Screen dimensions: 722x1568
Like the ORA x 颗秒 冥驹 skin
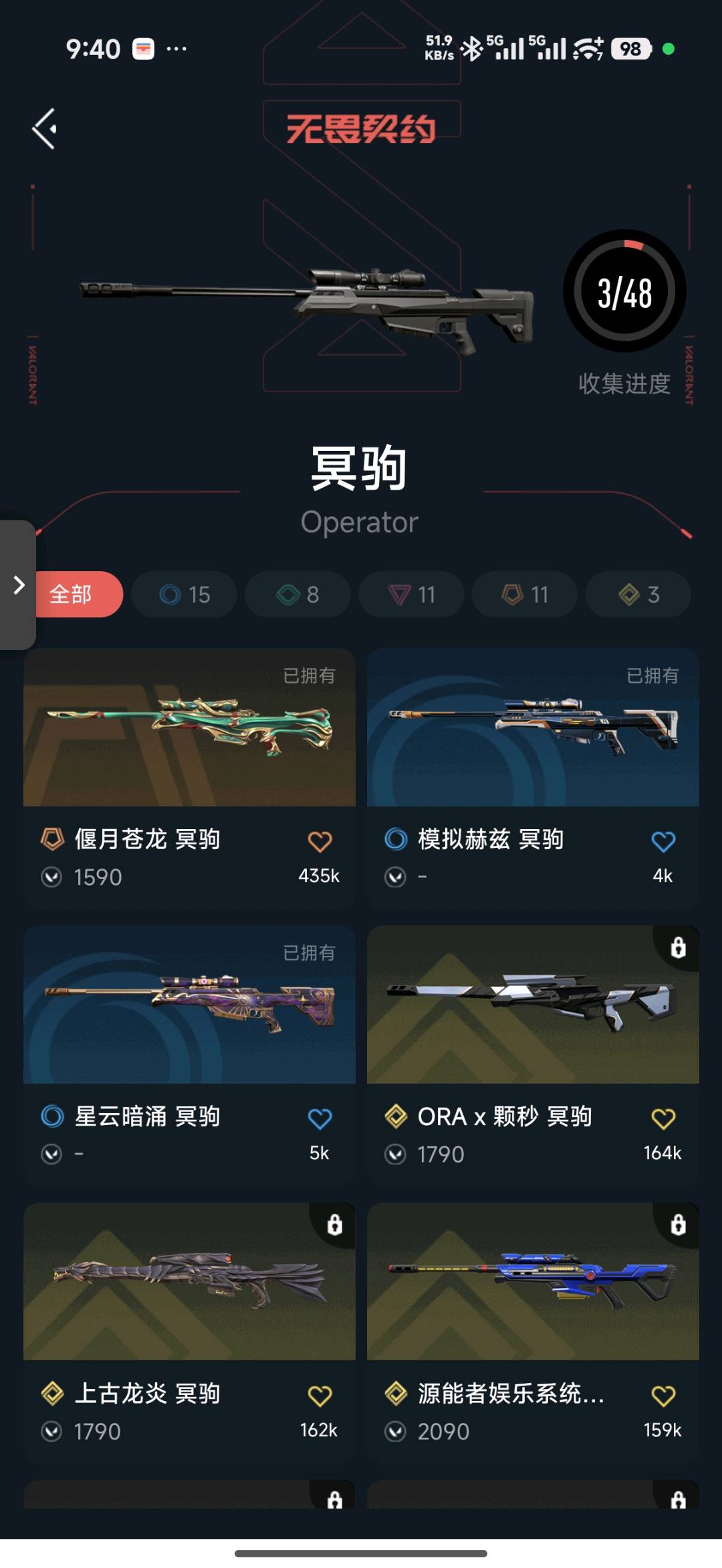coord(663,1119)
